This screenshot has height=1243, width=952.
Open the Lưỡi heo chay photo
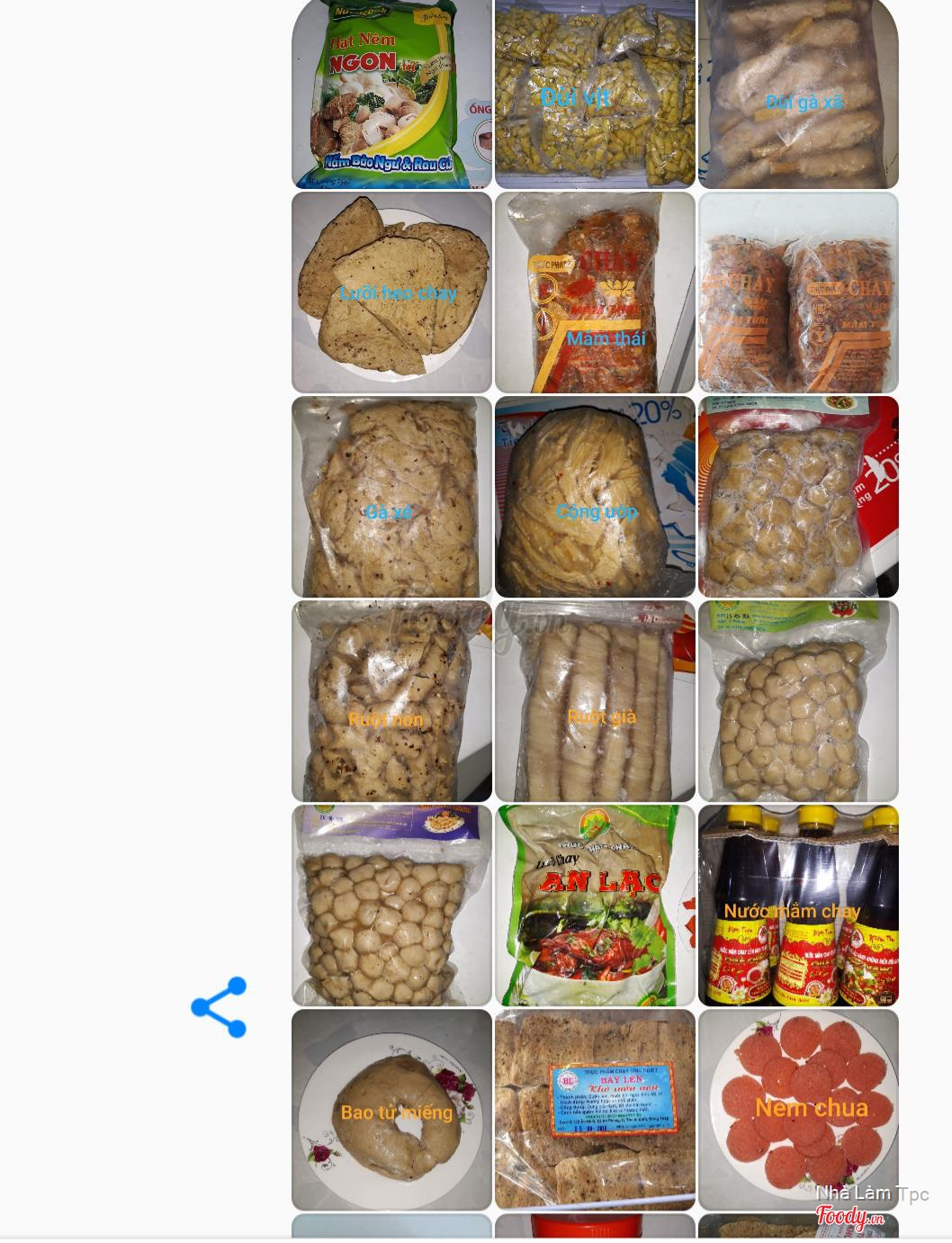pos(391,293)
